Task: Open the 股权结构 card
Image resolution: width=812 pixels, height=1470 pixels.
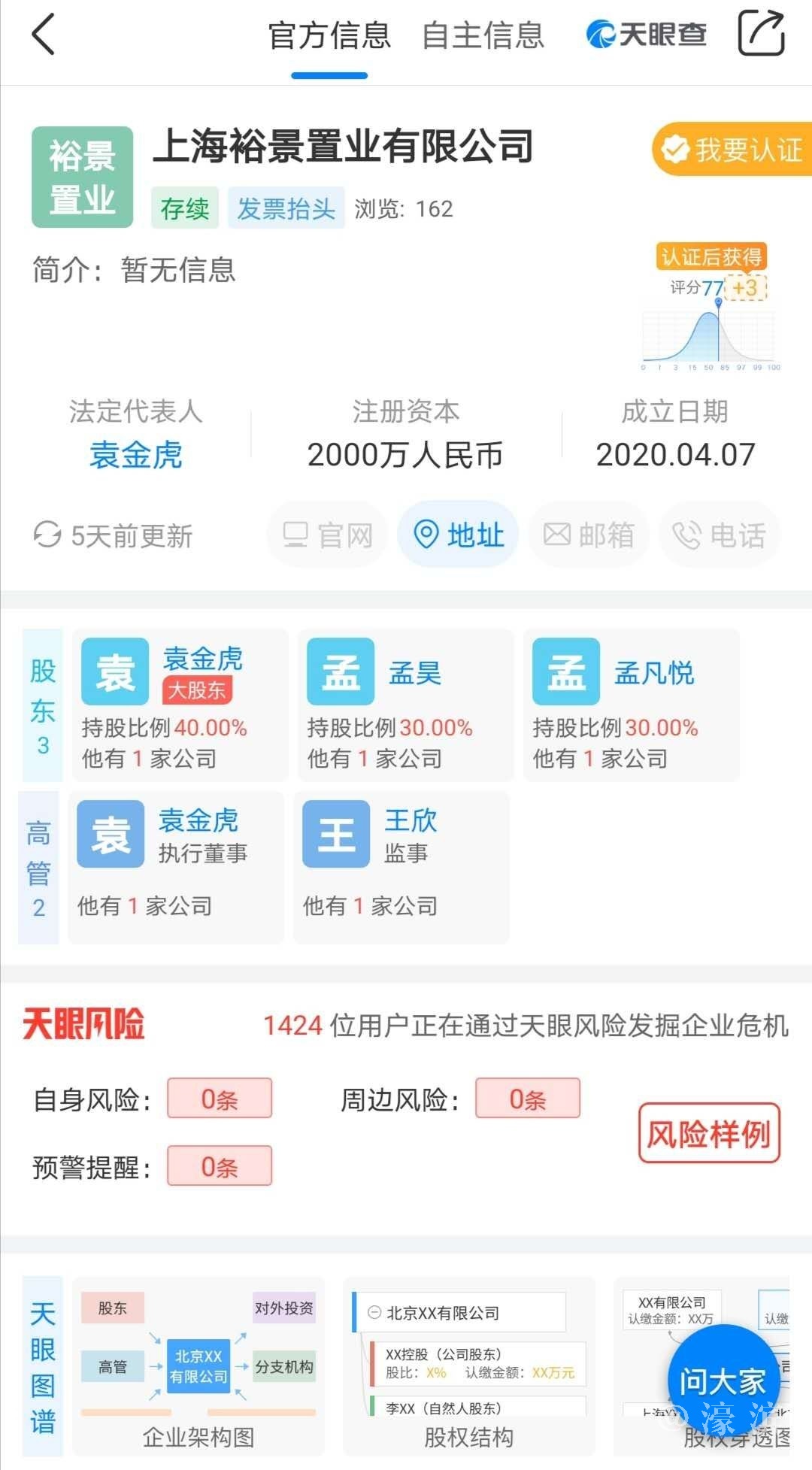Action: (468, 1366)
